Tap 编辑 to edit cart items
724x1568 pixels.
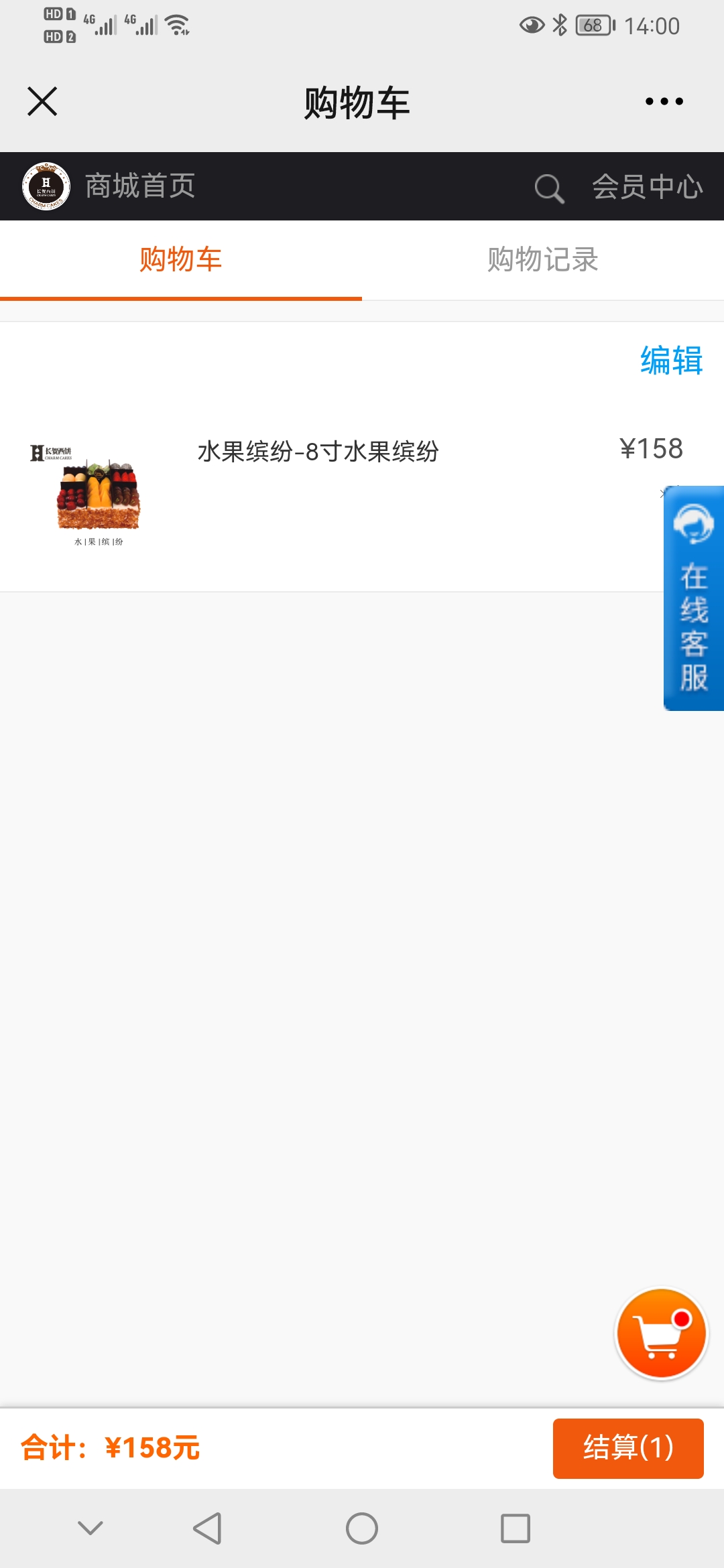[671, 361]
